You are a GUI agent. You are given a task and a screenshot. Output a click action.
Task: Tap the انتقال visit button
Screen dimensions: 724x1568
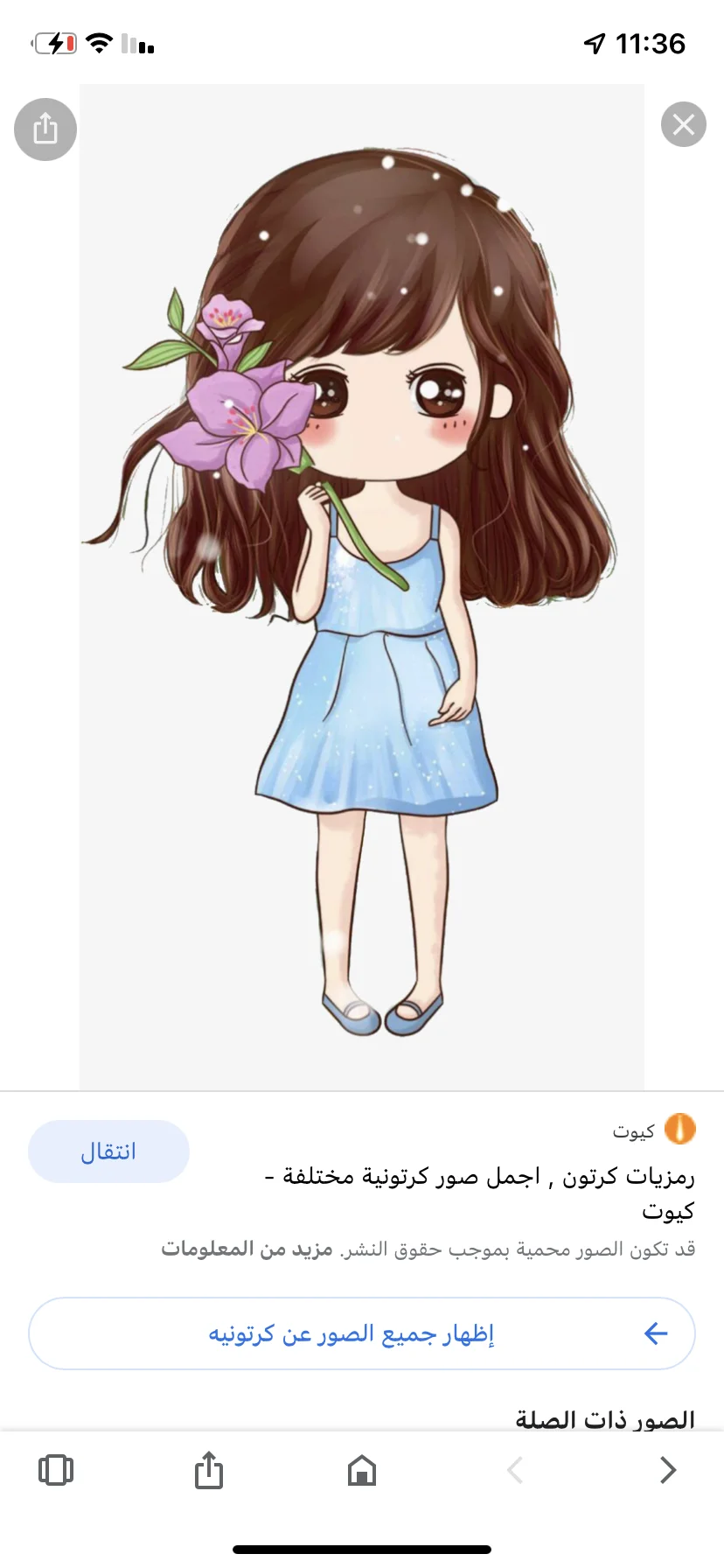point(108,1151)
